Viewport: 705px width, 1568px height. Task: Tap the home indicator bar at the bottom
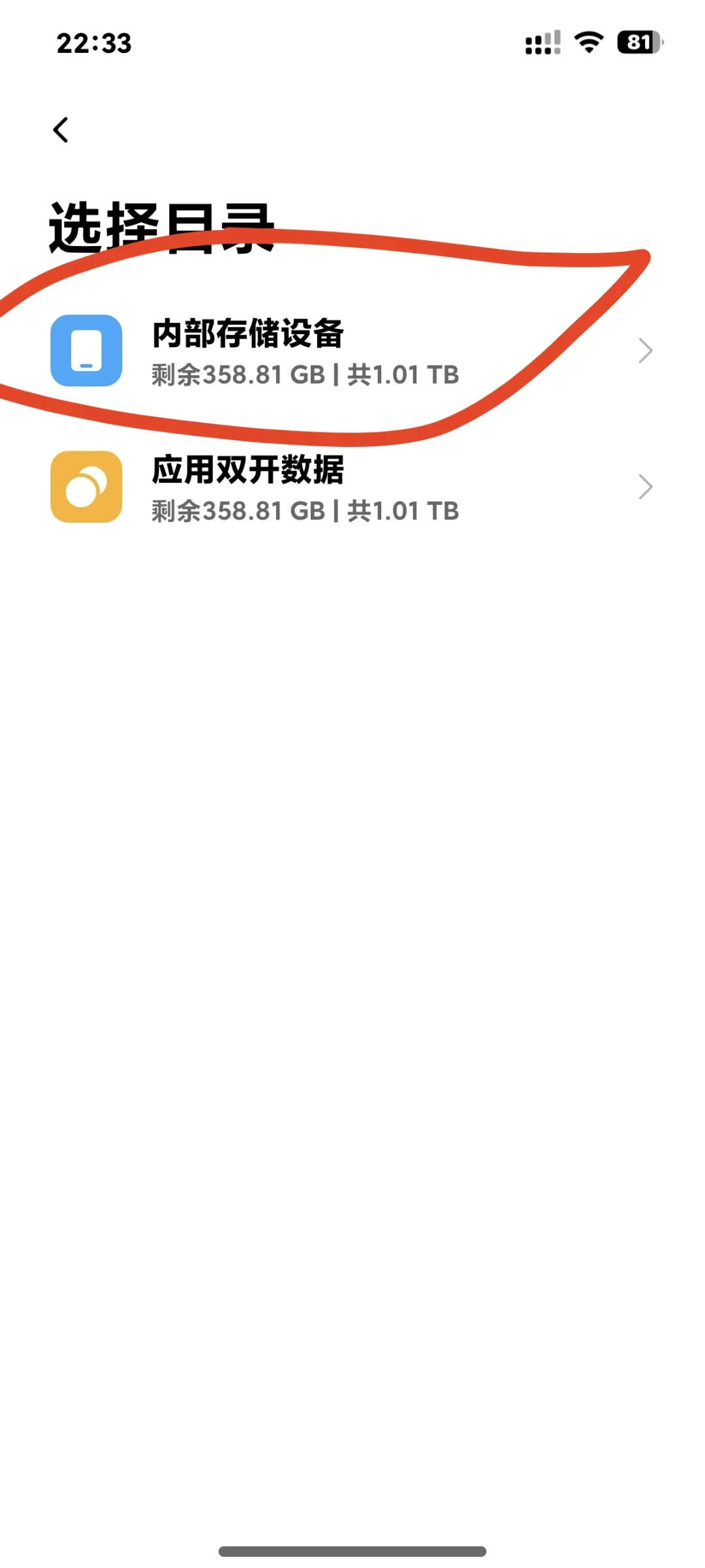tap(352, 1550)
